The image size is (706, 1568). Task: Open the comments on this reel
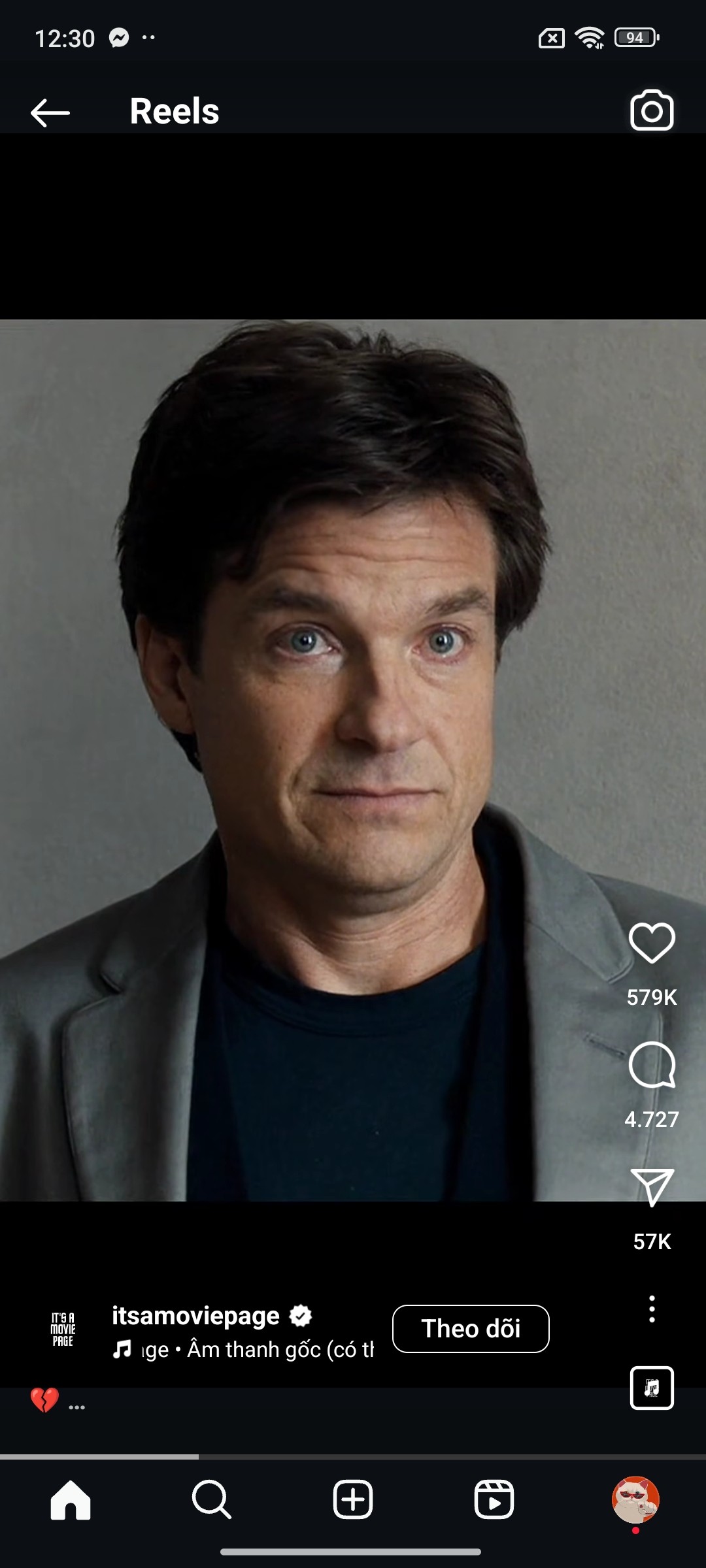(651, 1065)
